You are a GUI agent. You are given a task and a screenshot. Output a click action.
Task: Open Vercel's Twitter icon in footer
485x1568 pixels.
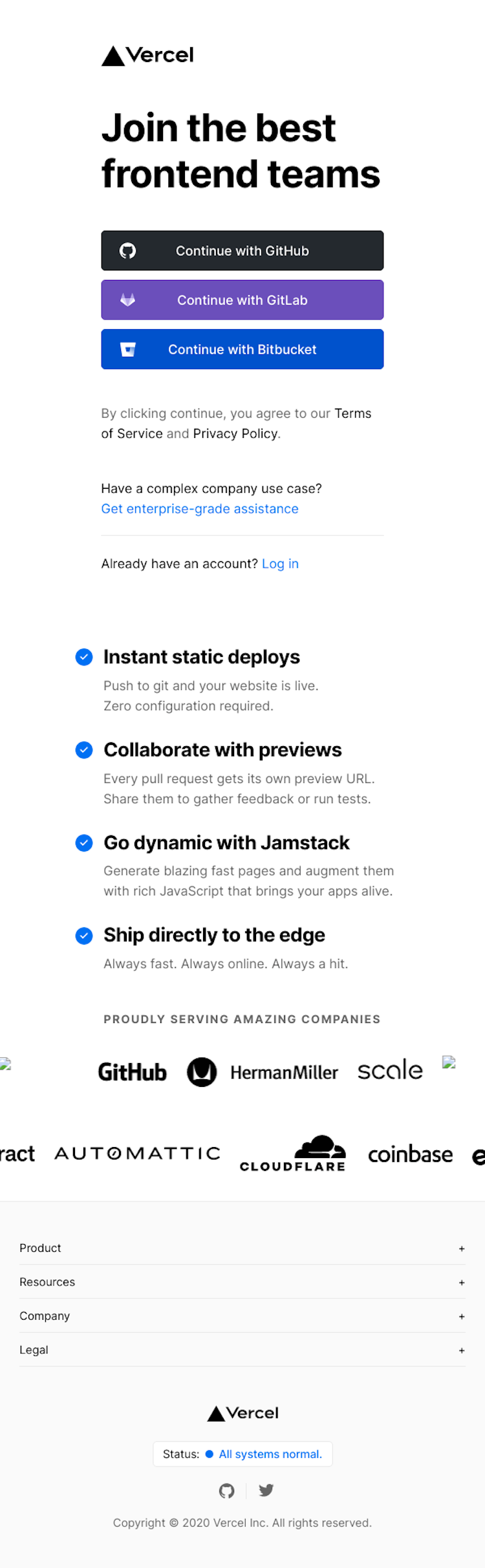tap(266, 1490)
